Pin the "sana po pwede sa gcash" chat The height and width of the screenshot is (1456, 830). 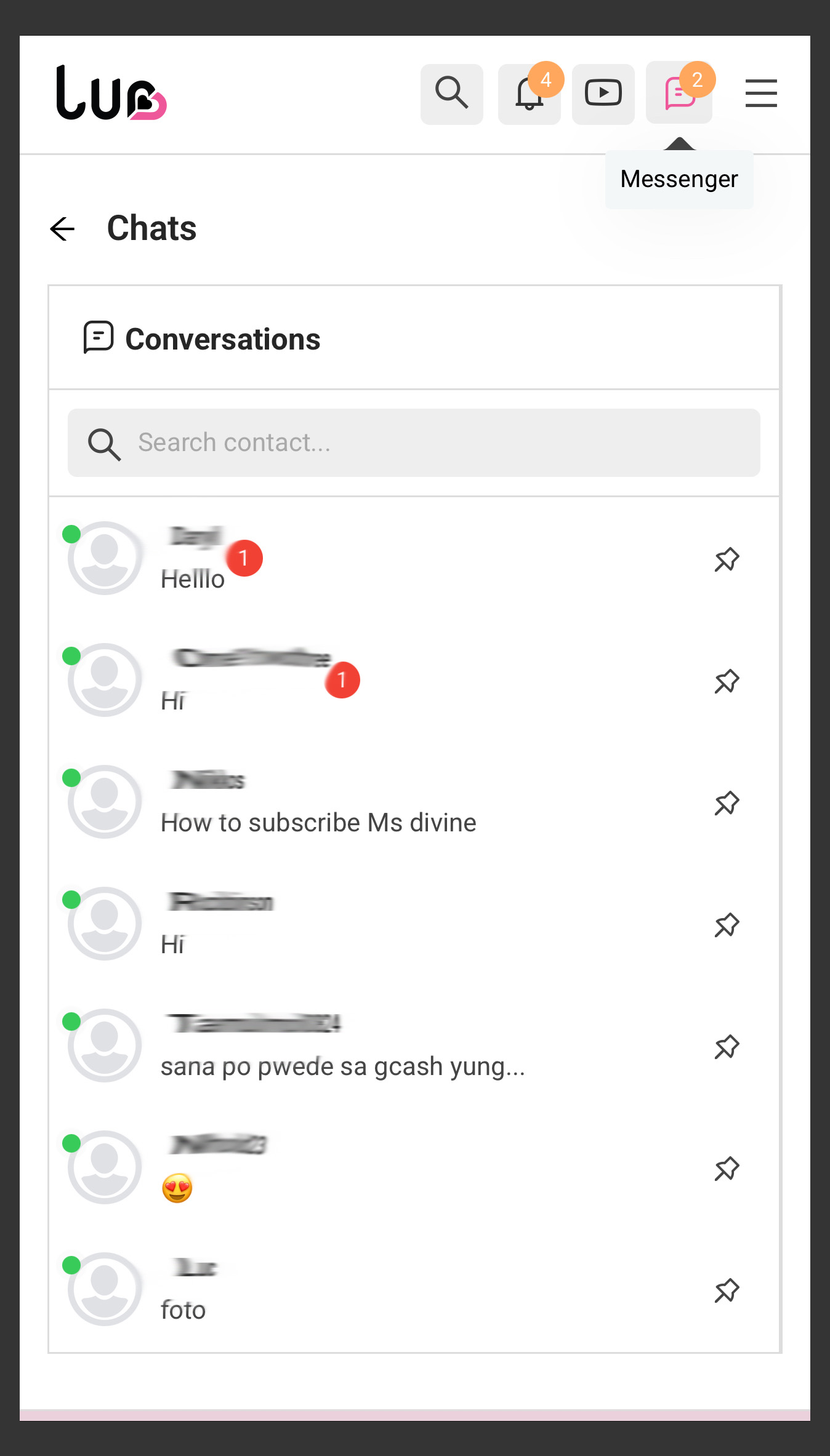[x=727, y=1047]
